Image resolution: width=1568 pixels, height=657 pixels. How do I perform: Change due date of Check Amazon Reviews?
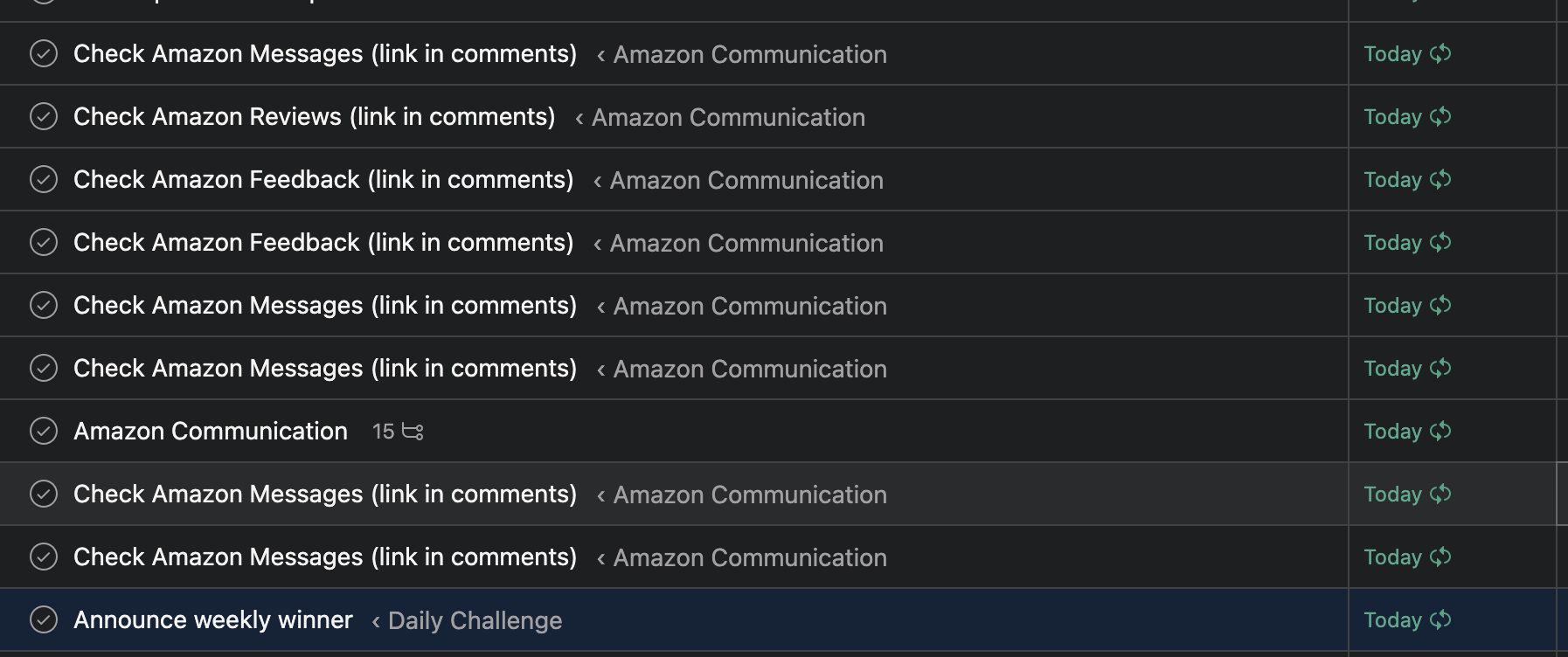1393,116
